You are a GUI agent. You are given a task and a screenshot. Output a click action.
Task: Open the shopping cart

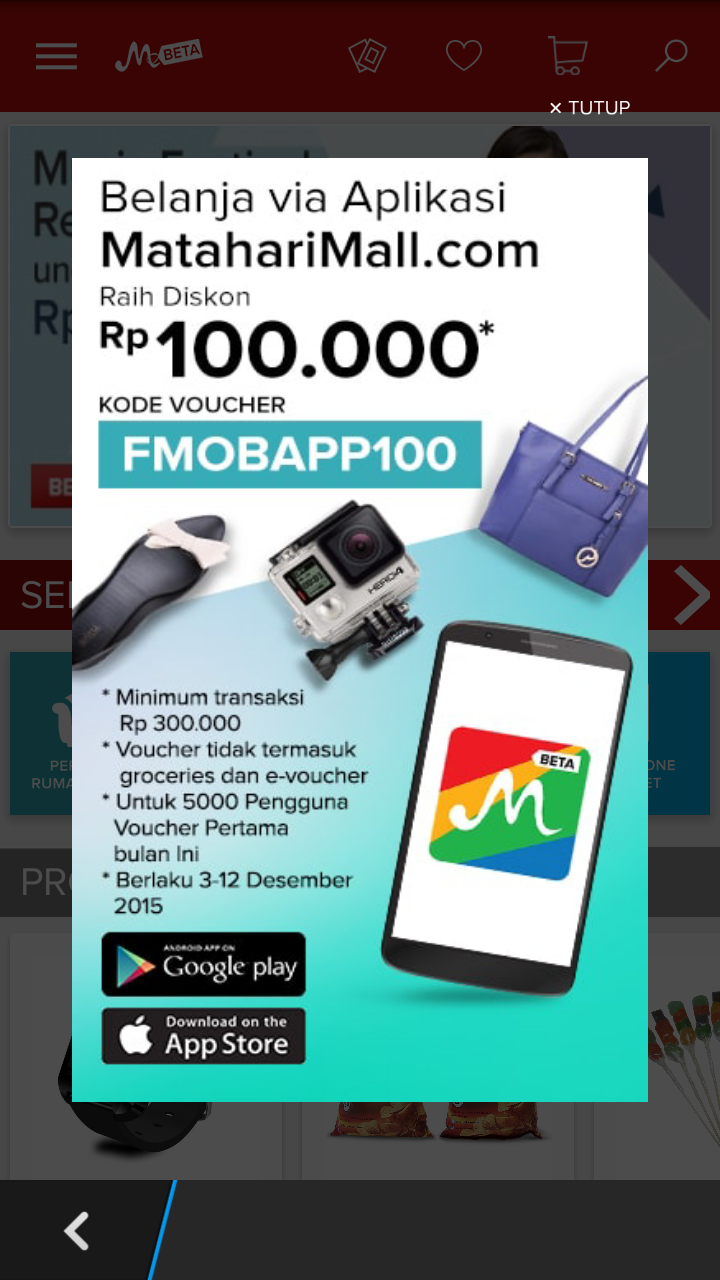click(567, 56)
